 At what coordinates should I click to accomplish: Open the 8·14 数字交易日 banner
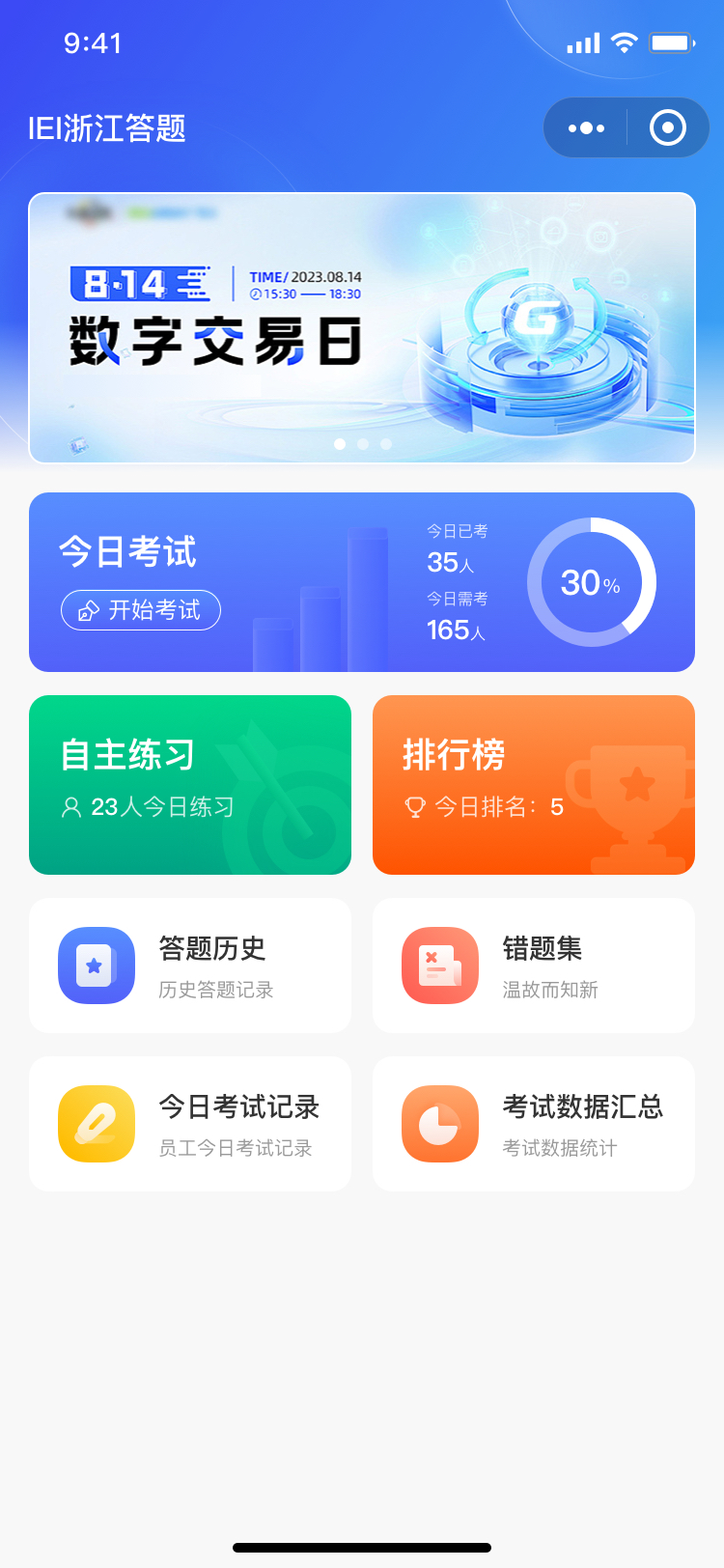click(x=362, y=328)
